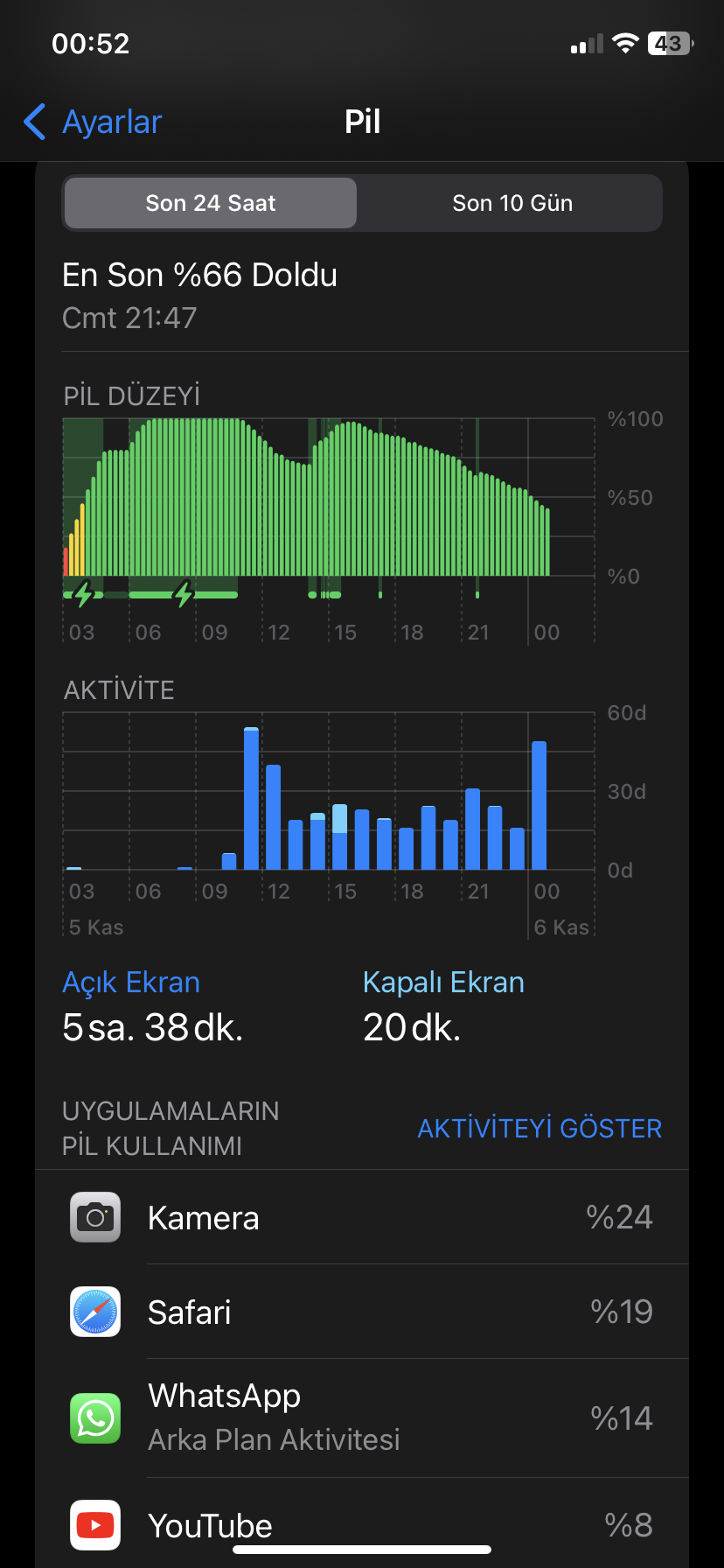Image resolution: width=724 pixels, height=1568 pixels.
Task: Select the activity bar at 00
Action: tap(540, 805)
